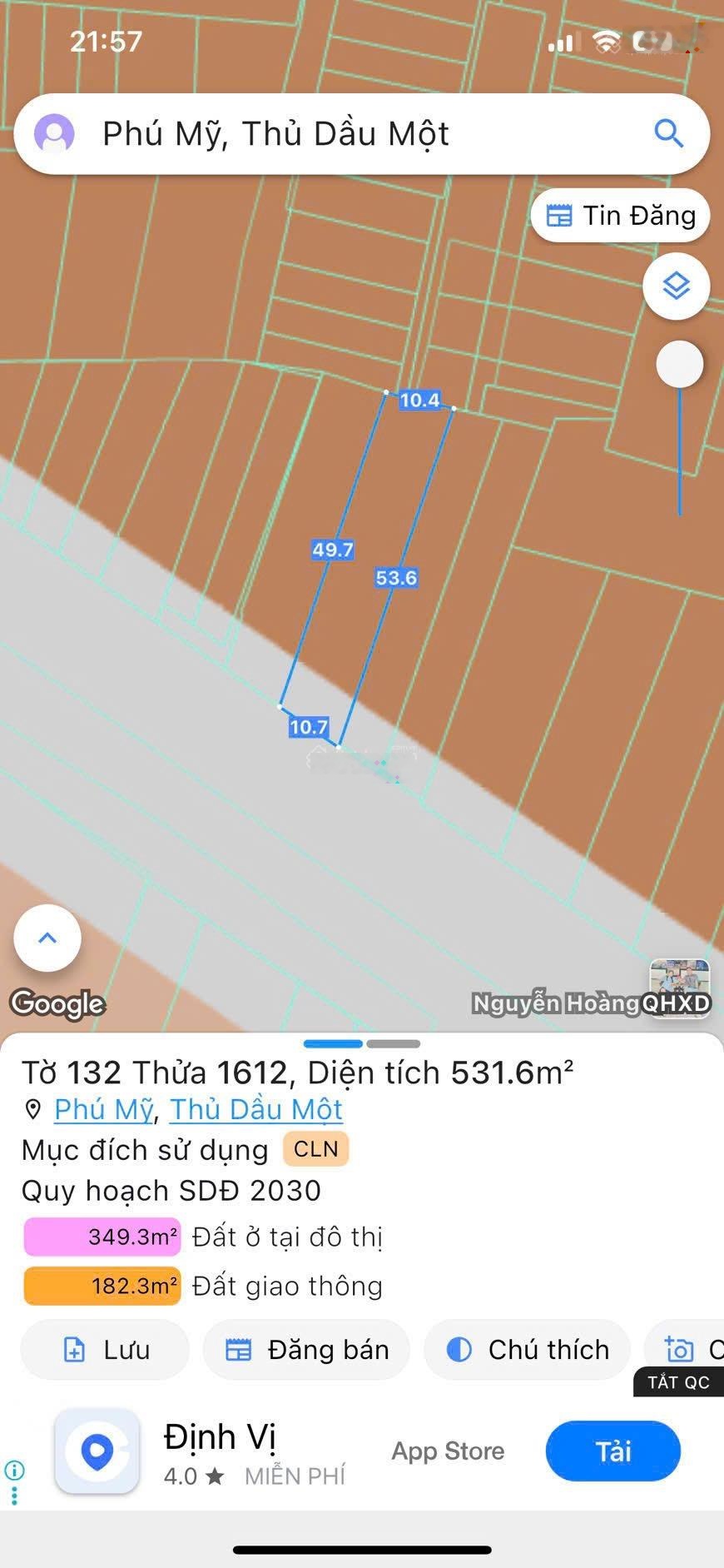
Task: Select the pink Đất ở đô thị swatch
Action: pyautogui.click(x=102, y=1237)
